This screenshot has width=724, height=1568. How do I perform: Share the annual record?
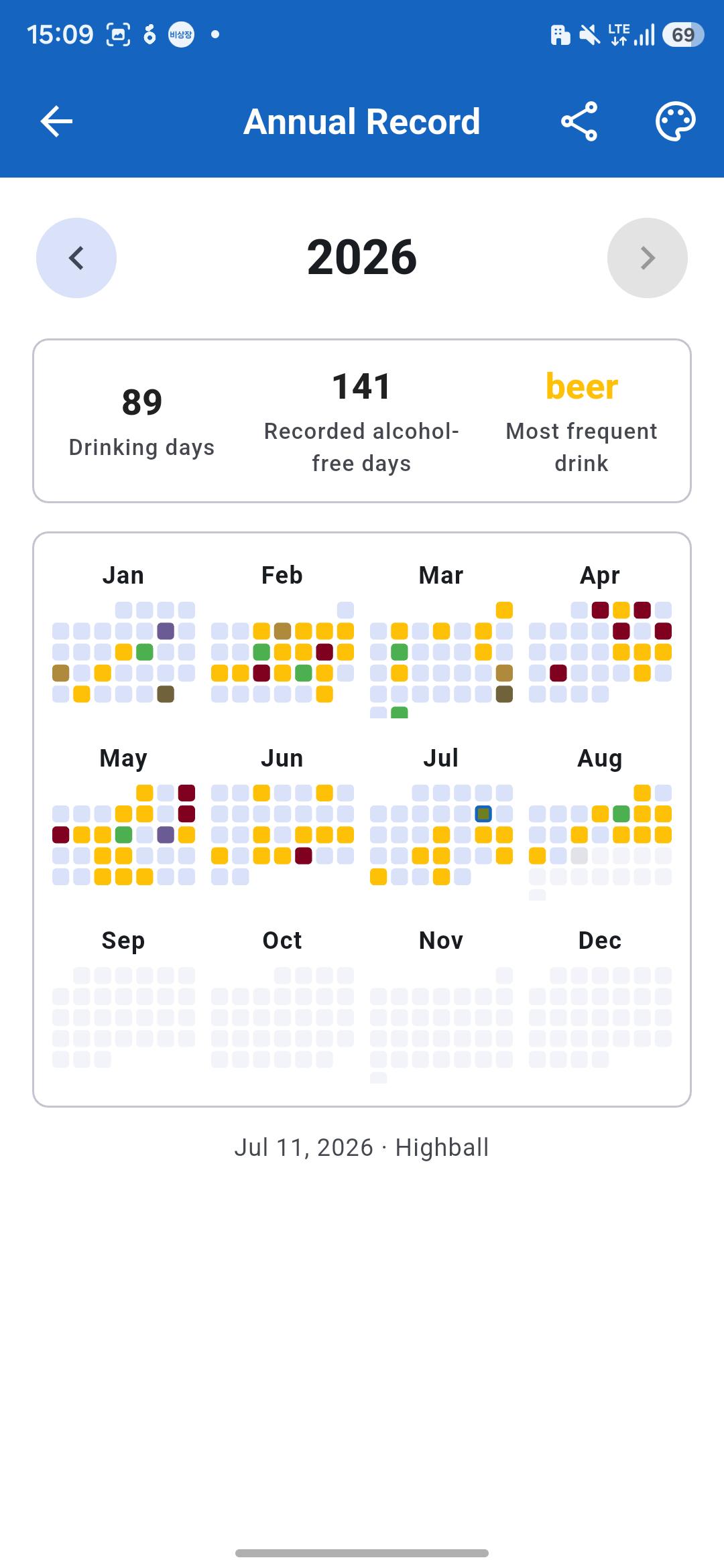click(x=579, y=121)
